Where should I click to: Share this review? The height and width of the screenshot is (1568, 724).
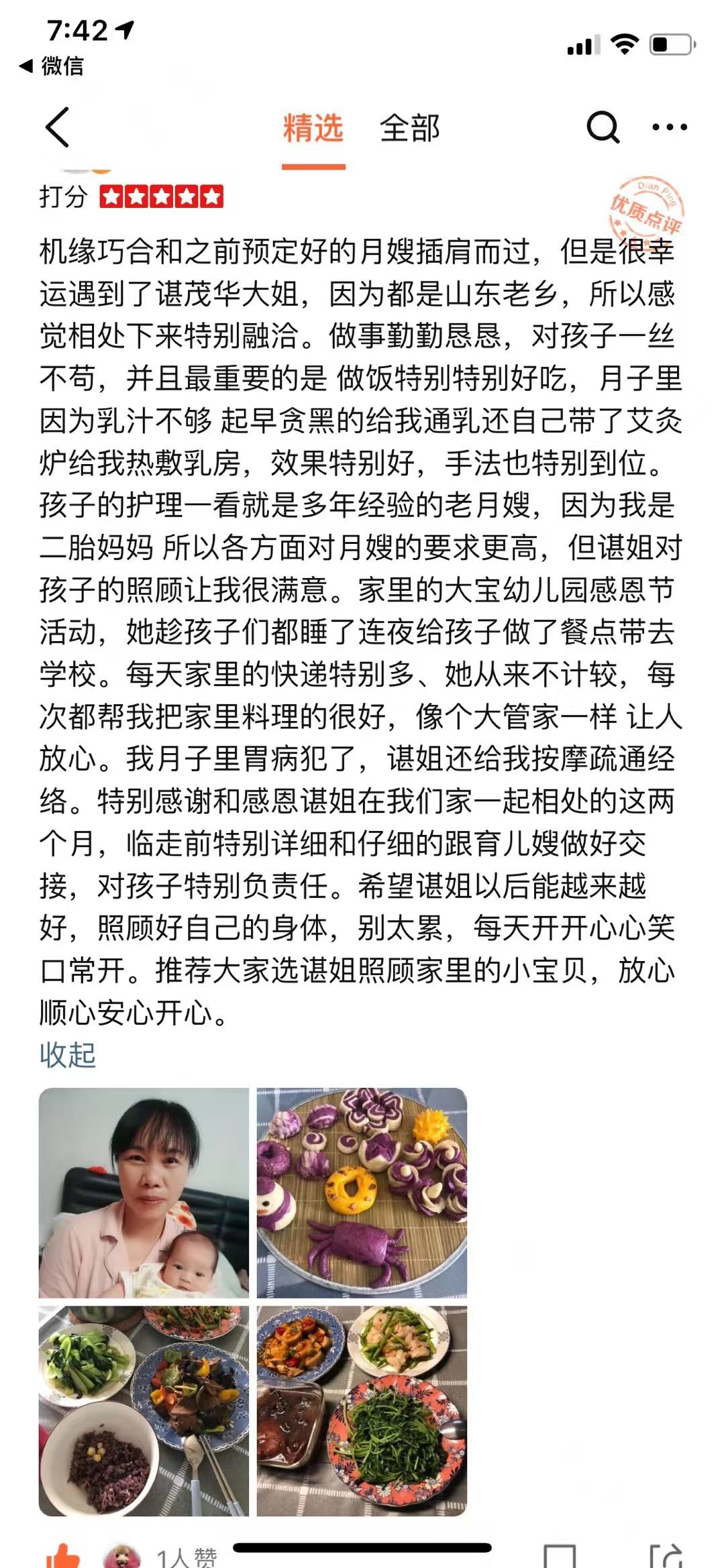666,1557
